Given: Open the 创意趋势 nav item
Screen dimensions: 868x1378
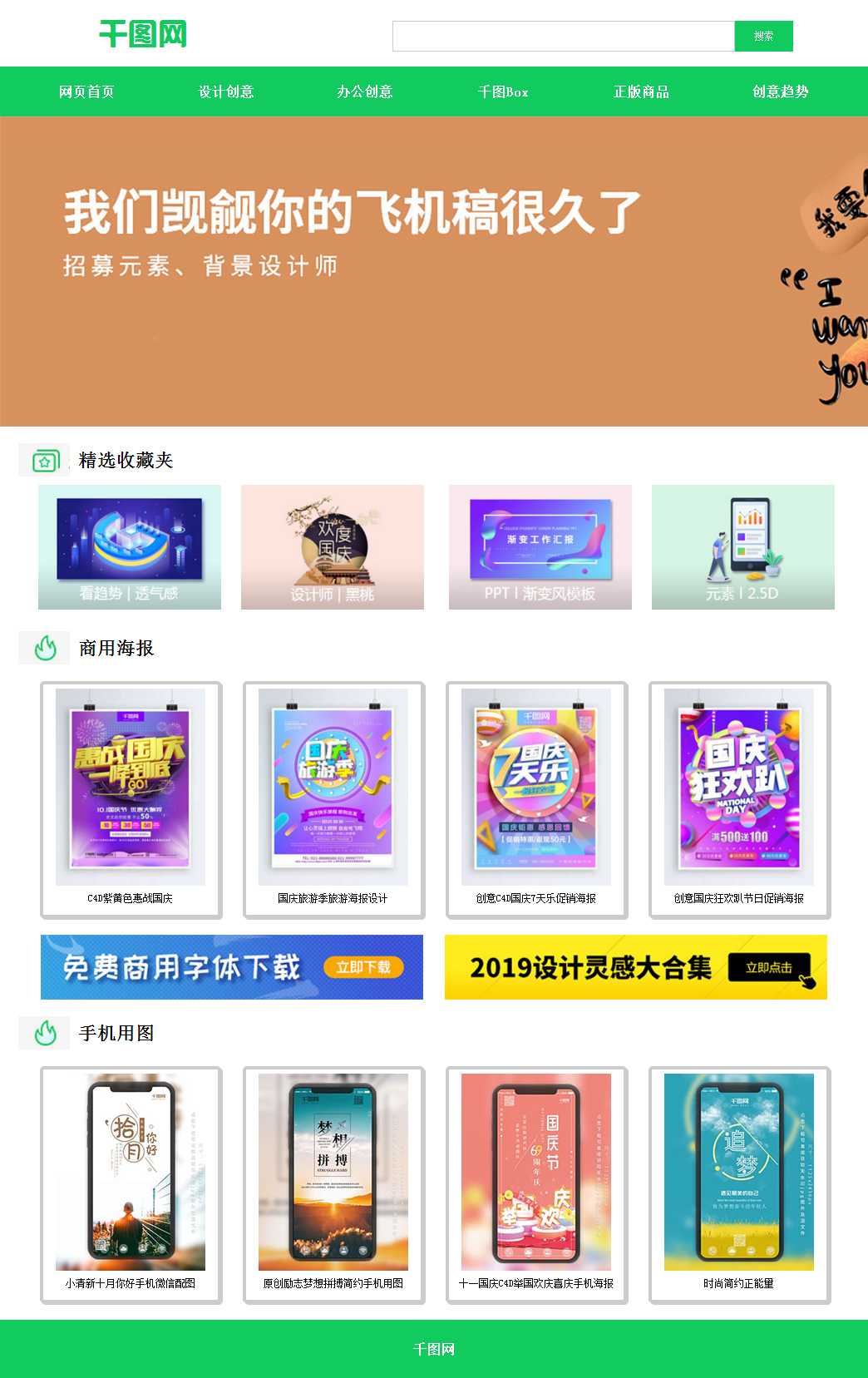Looking at the screenshot, I should 780,91.
